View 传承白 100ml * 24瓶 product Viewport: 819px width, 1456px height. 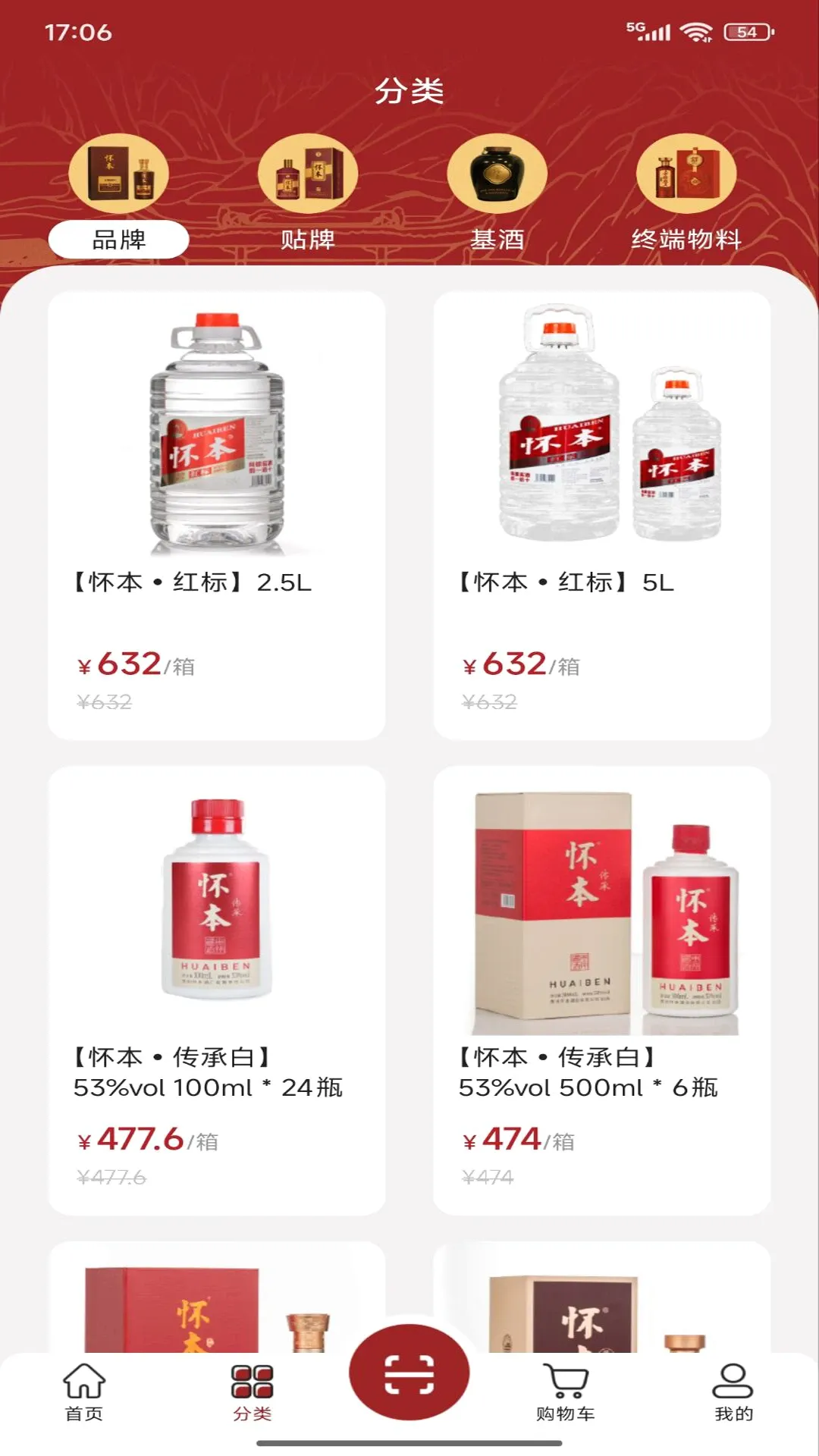coord(217,990)
